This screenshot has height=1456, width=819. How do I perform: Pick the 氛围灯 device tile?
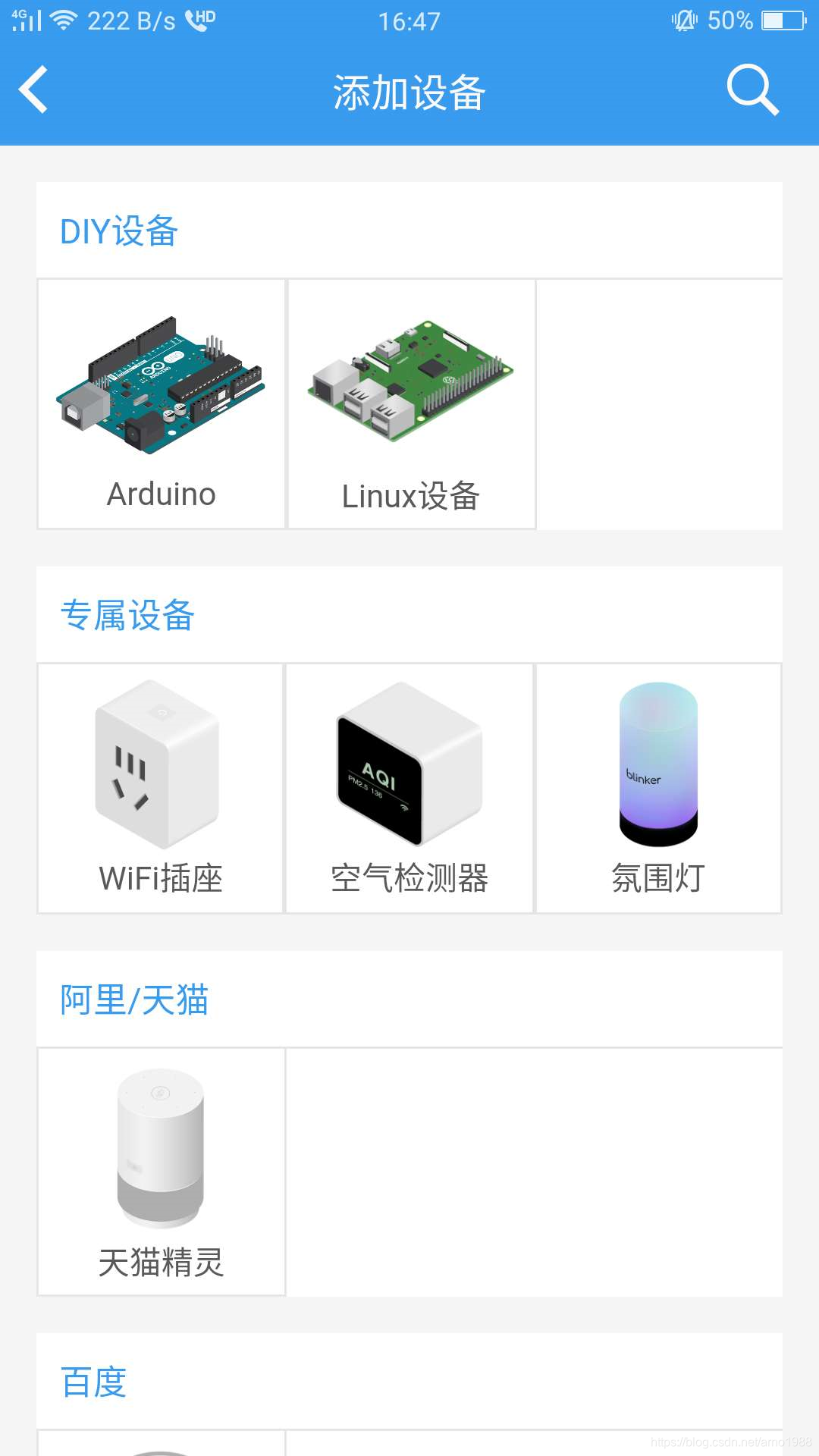click(x=658, y=789)
